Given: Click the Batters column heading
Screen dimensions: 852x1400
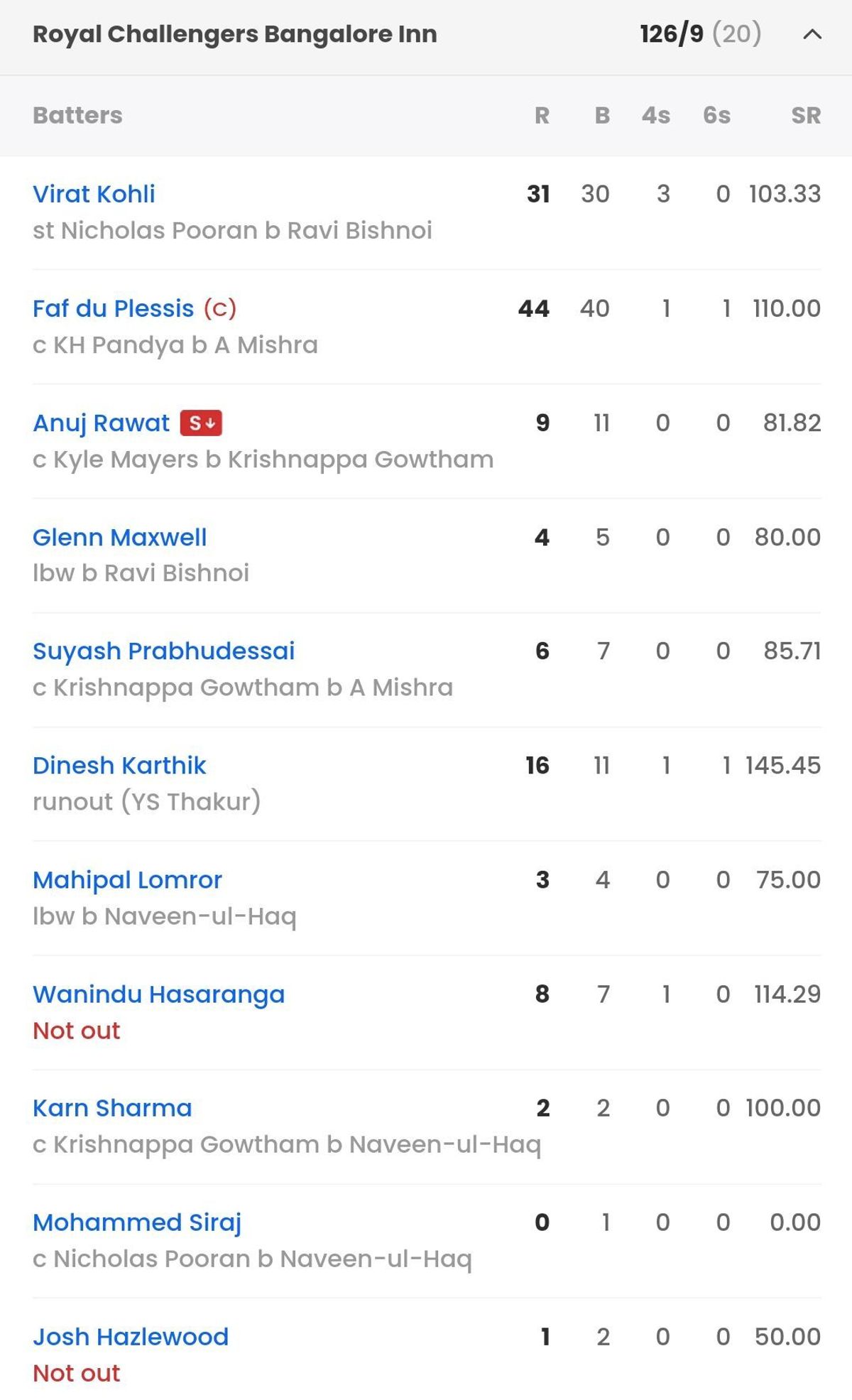Looking at the screenshot, I should click(x=77, y=116).
